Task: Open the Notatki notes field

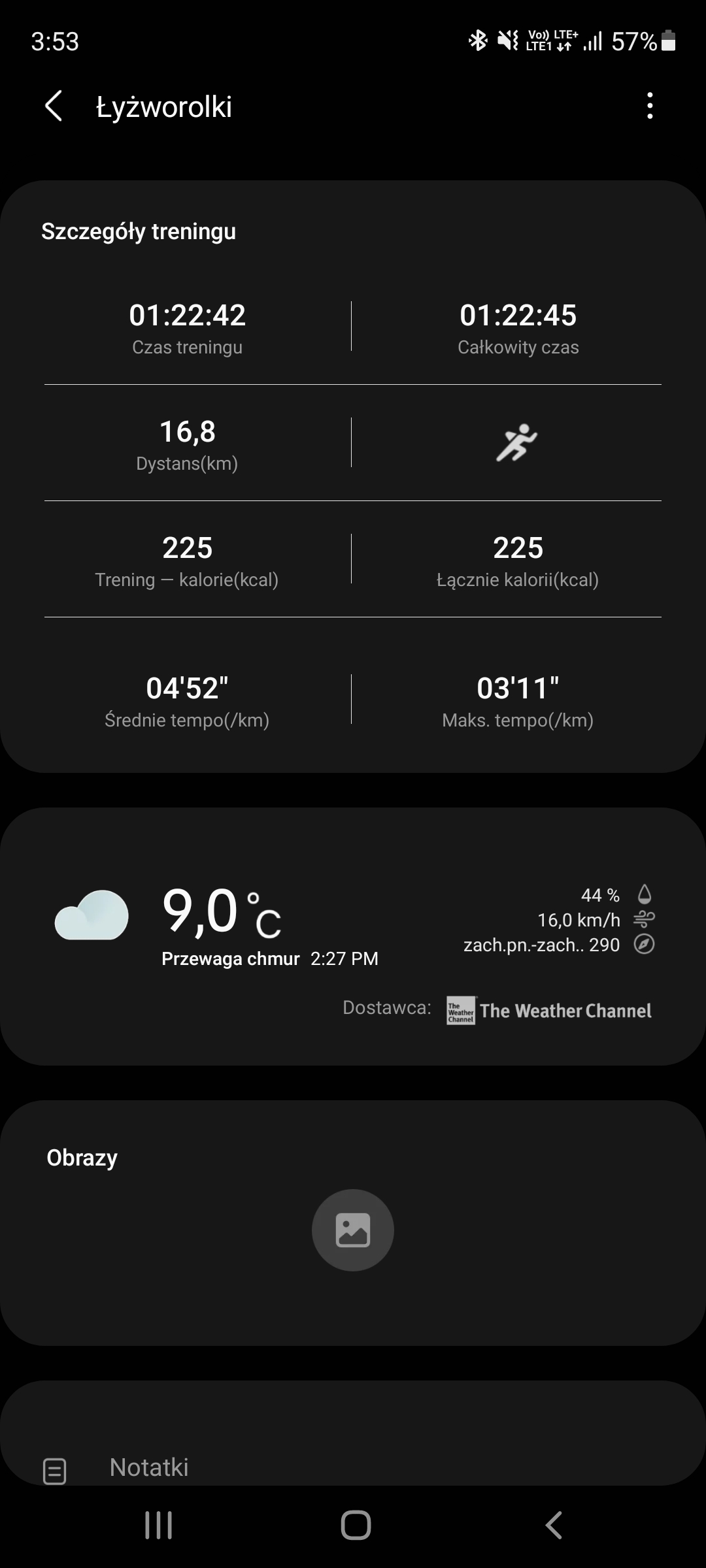Action: click(353, 1467)
